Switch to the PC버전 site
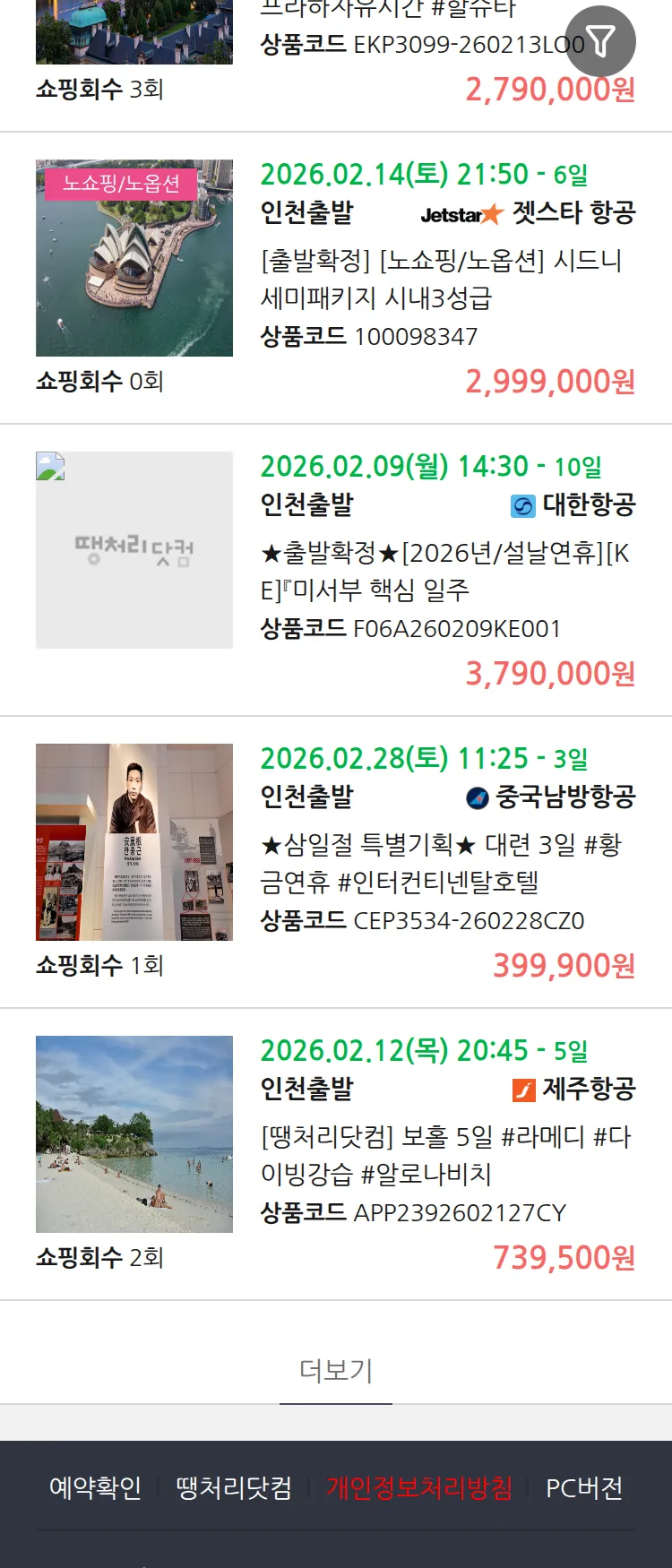Image resolution: width=672 pixels, height=1568 pixels. pos(584,1488)
